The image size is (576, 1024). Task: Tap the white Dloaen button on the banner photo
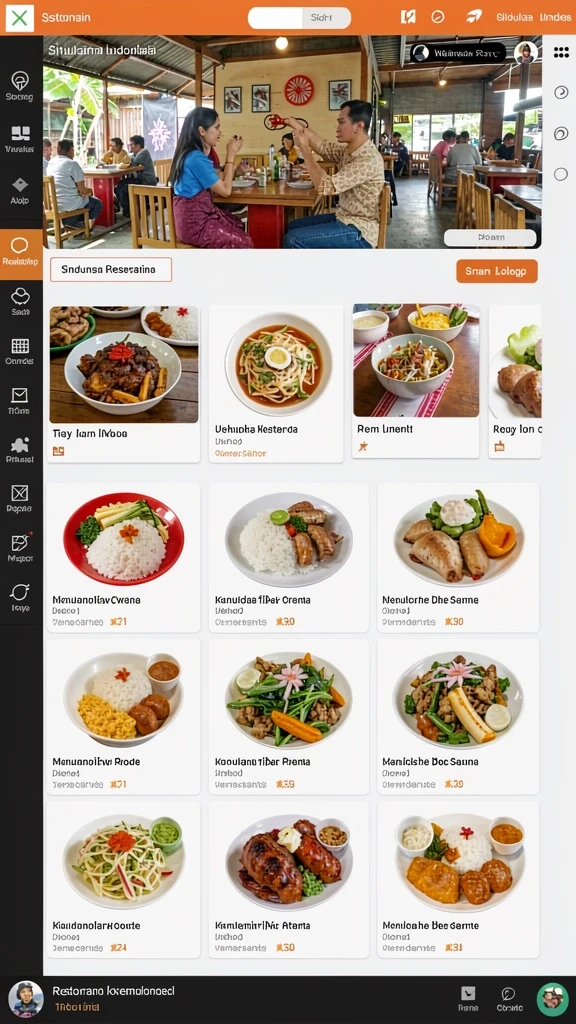tap(490, 238)
